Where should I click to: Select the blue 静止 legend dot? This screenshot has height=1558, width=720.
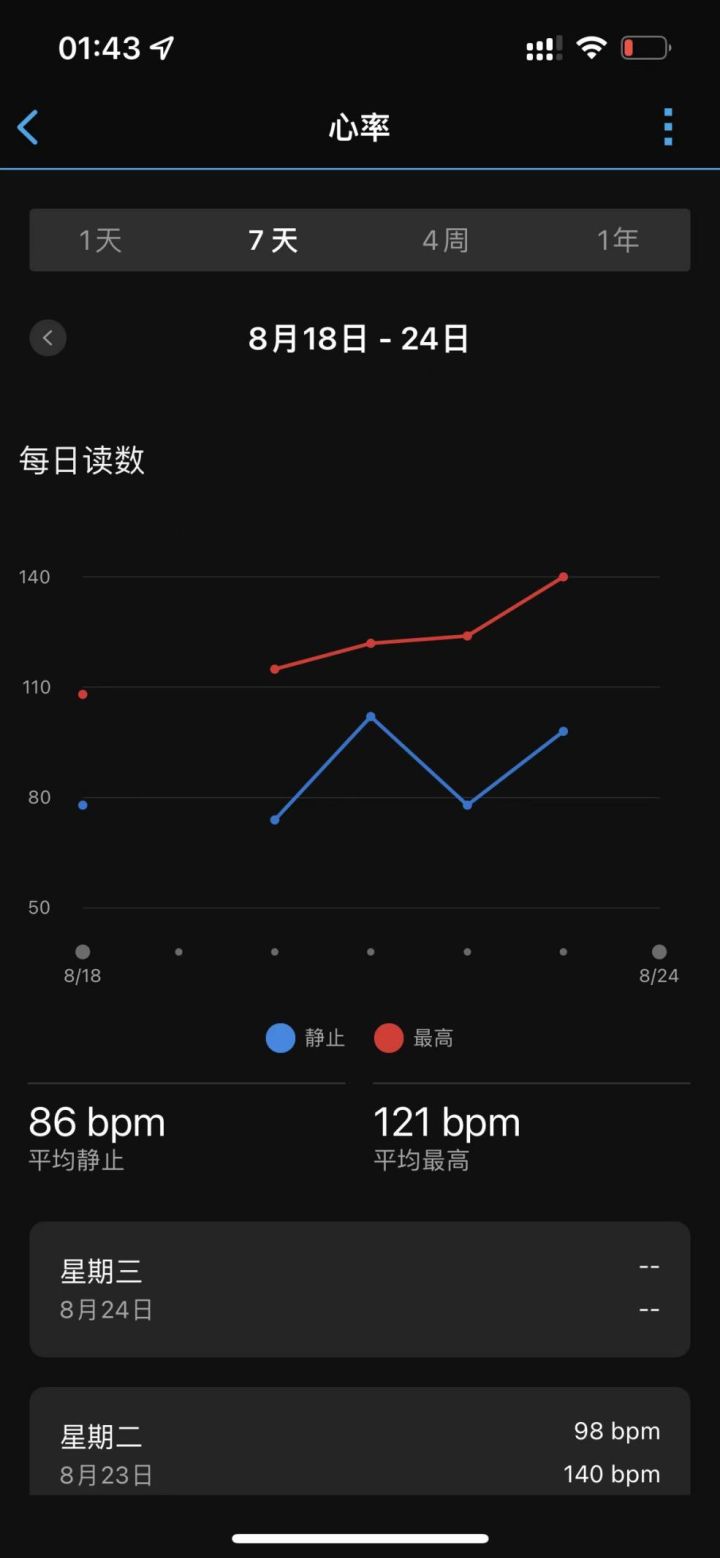[x=279, y=1037]
